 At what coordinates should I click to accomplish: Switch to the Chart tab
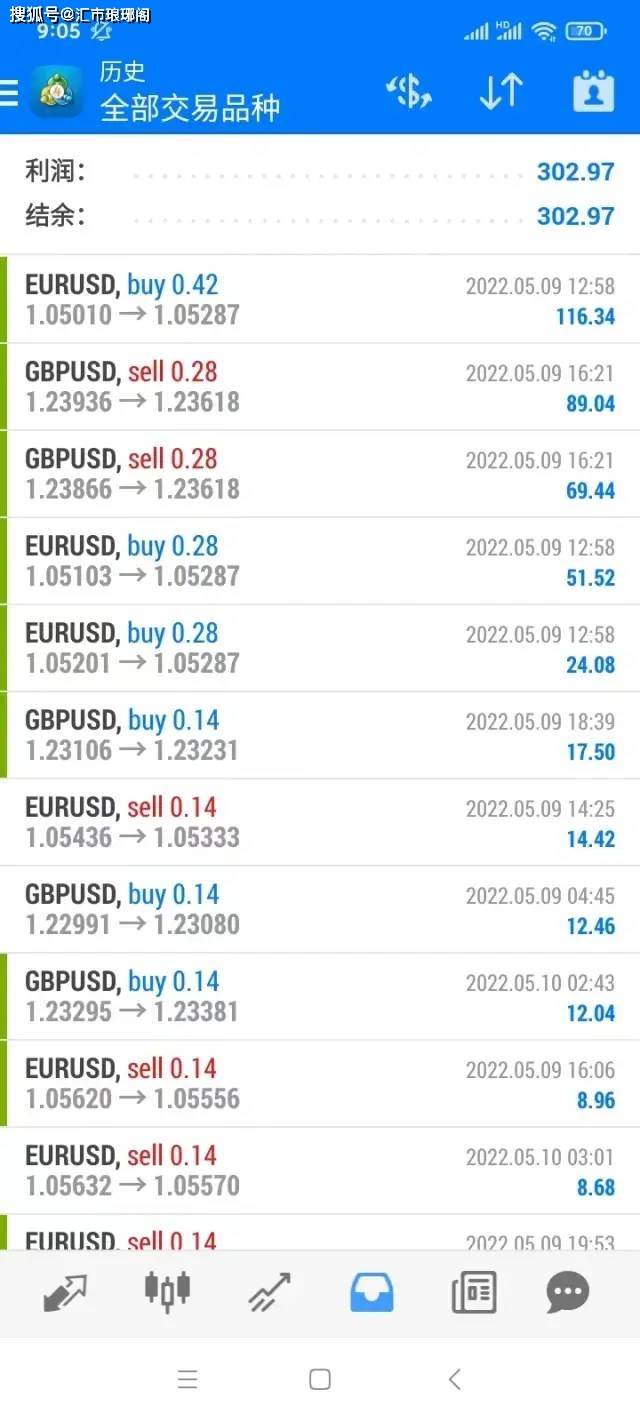tap(167, 1292)
